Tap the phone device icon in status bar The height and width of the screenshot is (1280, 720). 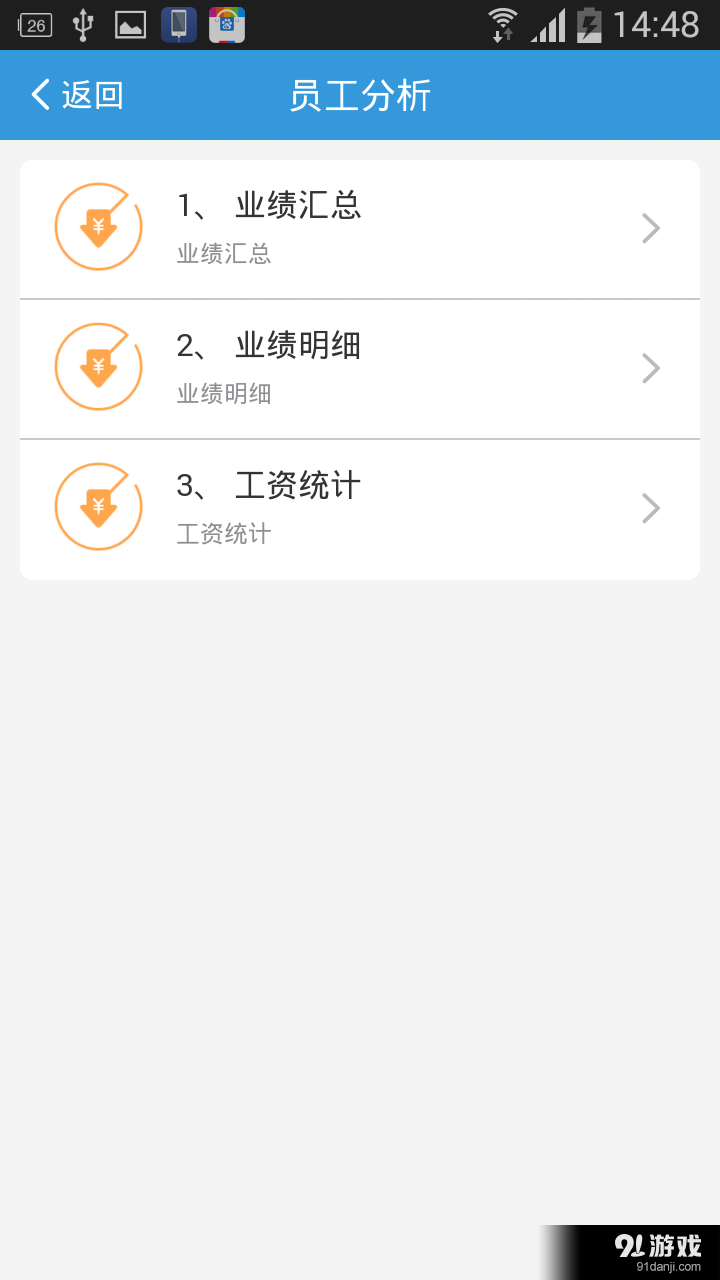(x=179, y=25)
